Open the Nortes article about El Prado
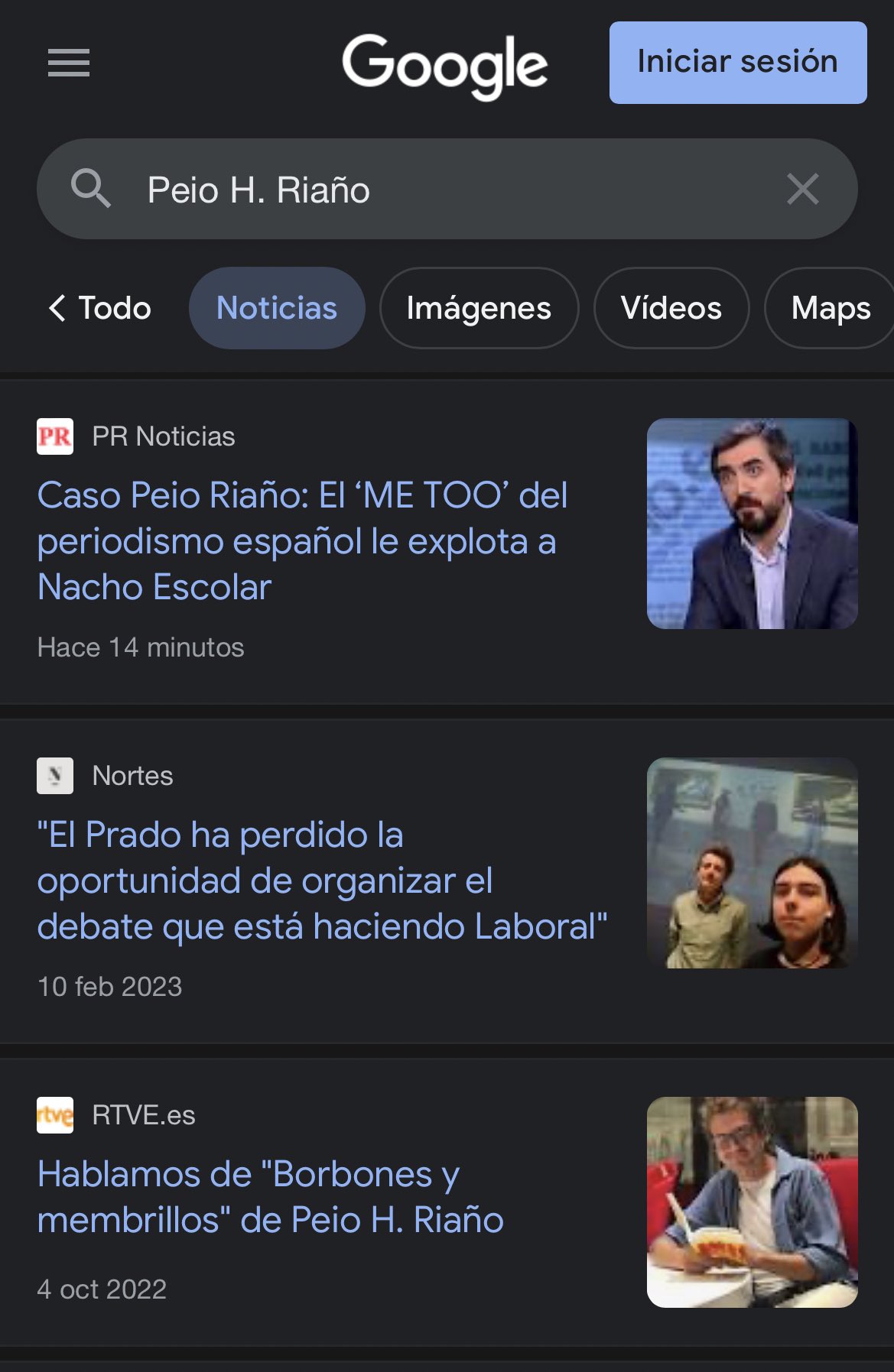The width and height of the screenshot is (894, 1372). point(321,881)
